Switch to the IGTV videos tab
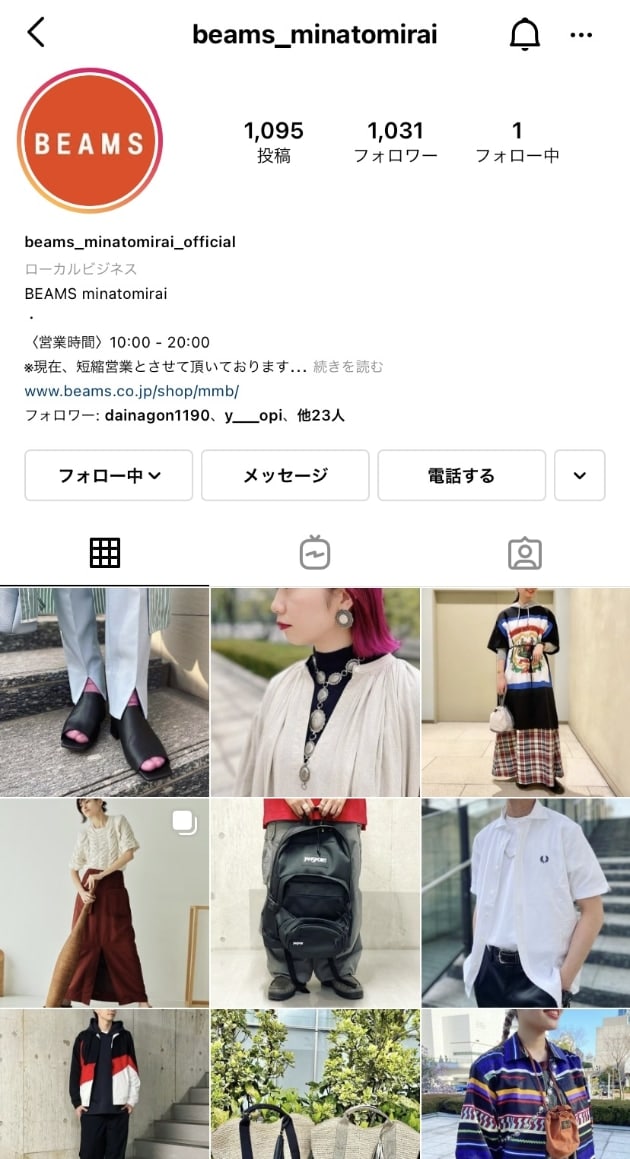This screenshot has width=630, height=1159. tap(315, 553)
